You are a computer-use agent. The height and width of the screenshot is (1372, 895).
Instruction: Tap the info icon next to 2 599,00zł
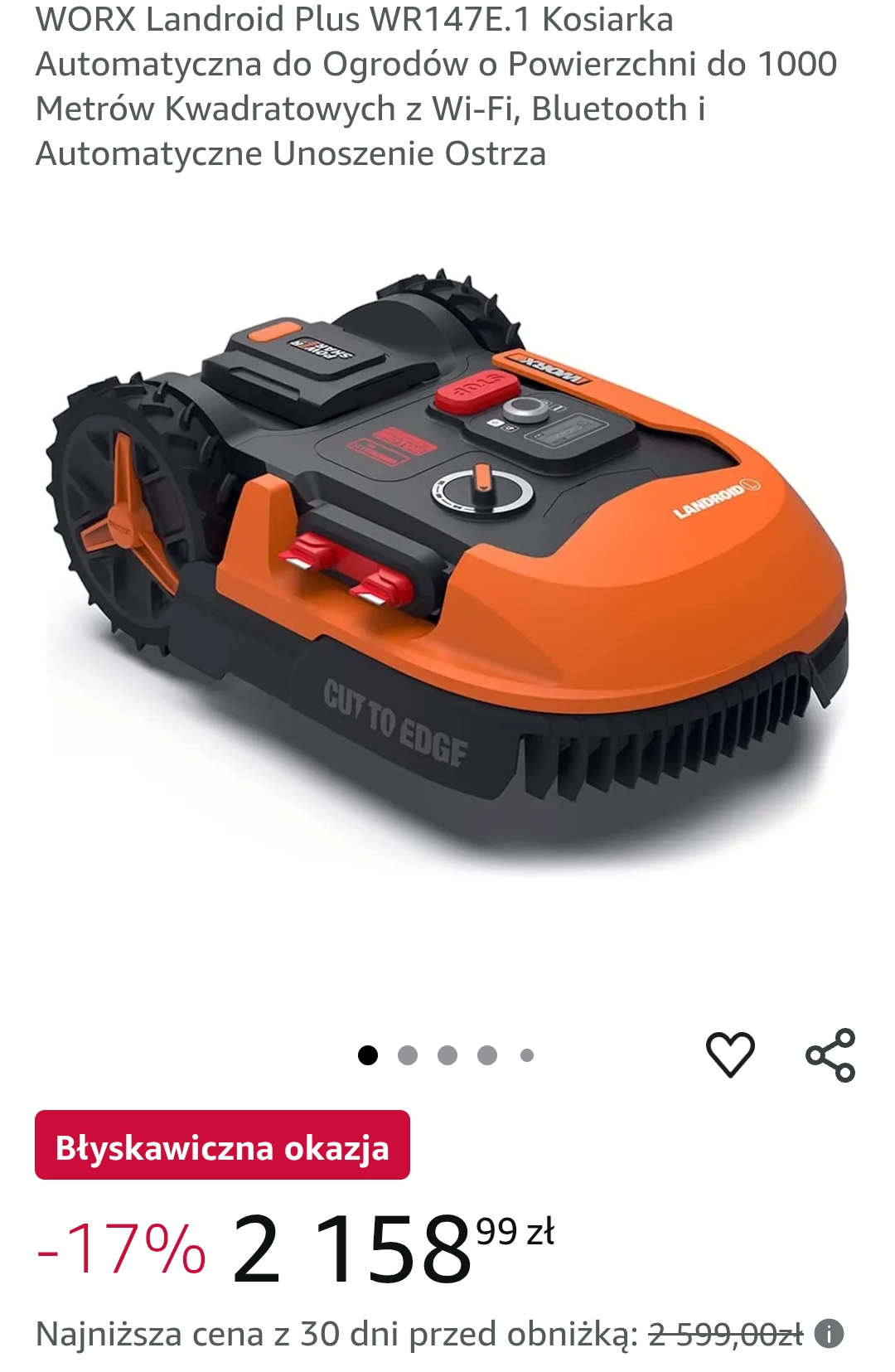pyautogui.click(x=829, y=1334)
